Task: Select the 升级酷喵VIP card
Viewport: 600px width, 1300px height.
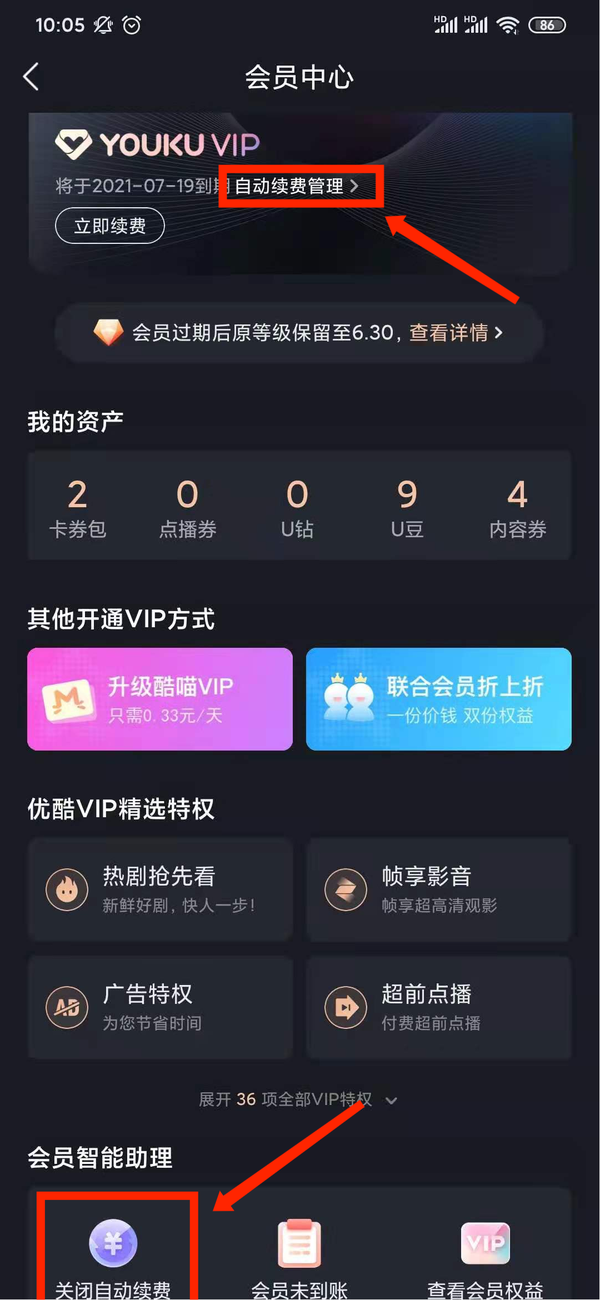Action: click(160, 698)
